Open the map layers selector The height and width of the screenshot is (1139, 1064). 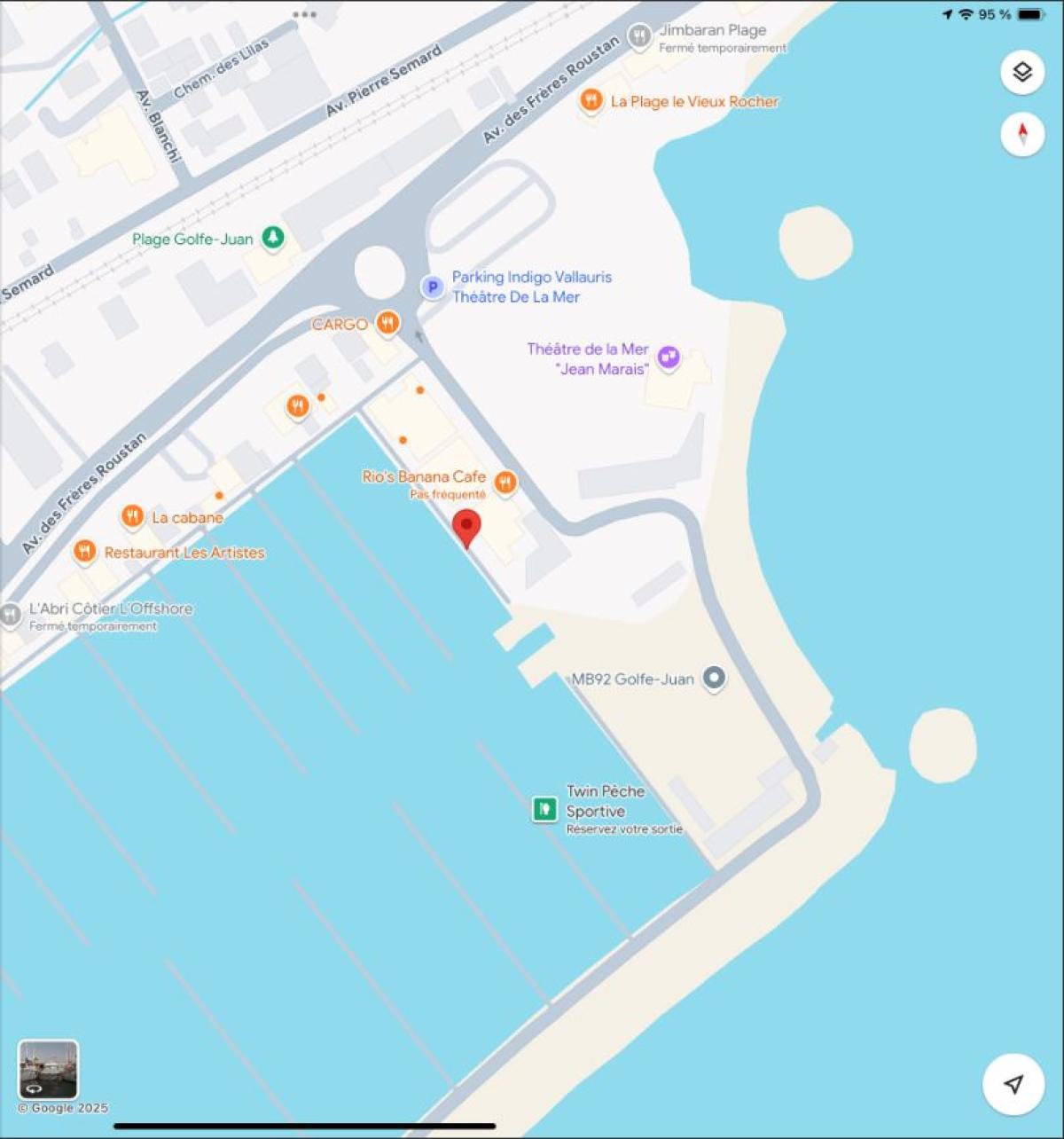click(1022, 73)
